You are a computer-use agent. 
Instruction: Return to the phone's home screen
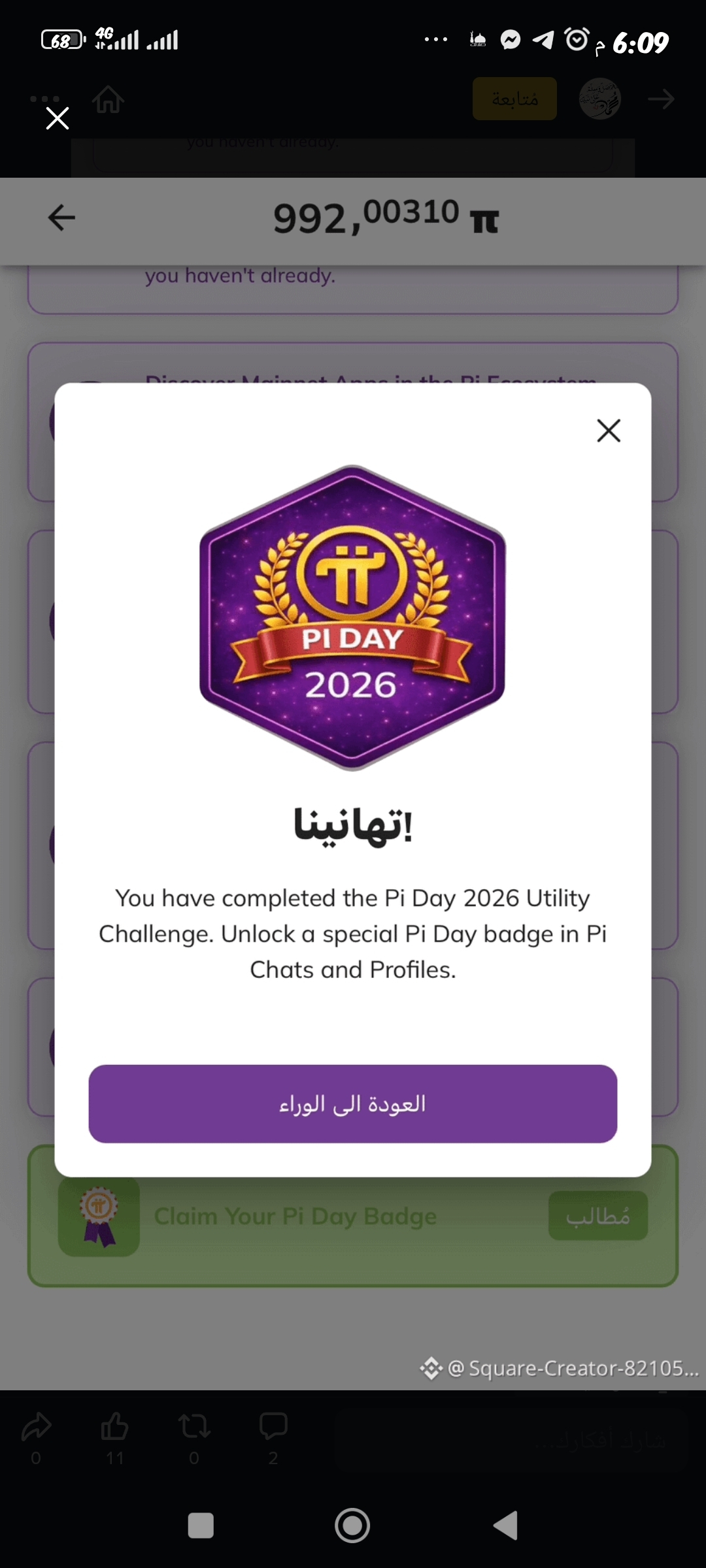point(352,1526)
